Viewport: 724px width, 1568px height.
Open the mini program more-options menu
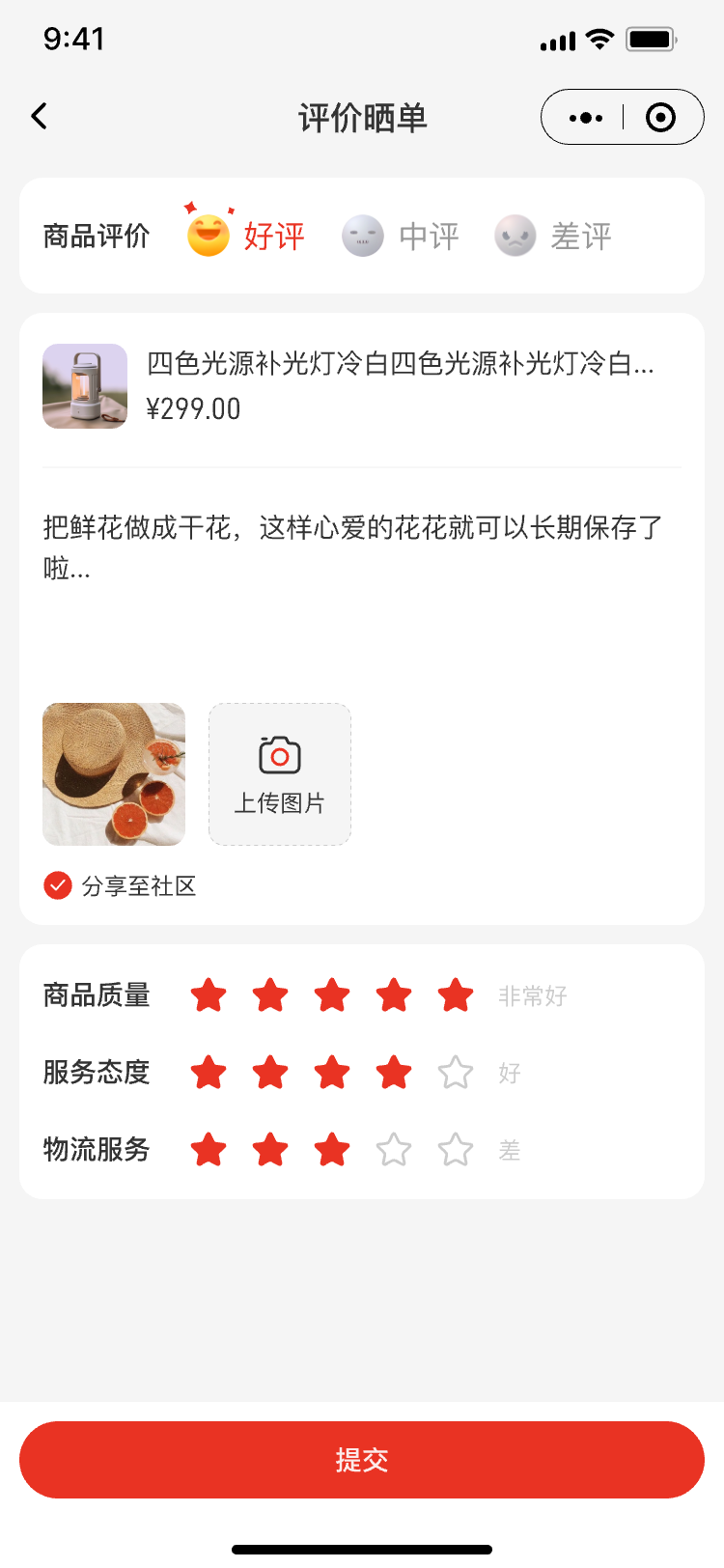click(x=586, y=118)
